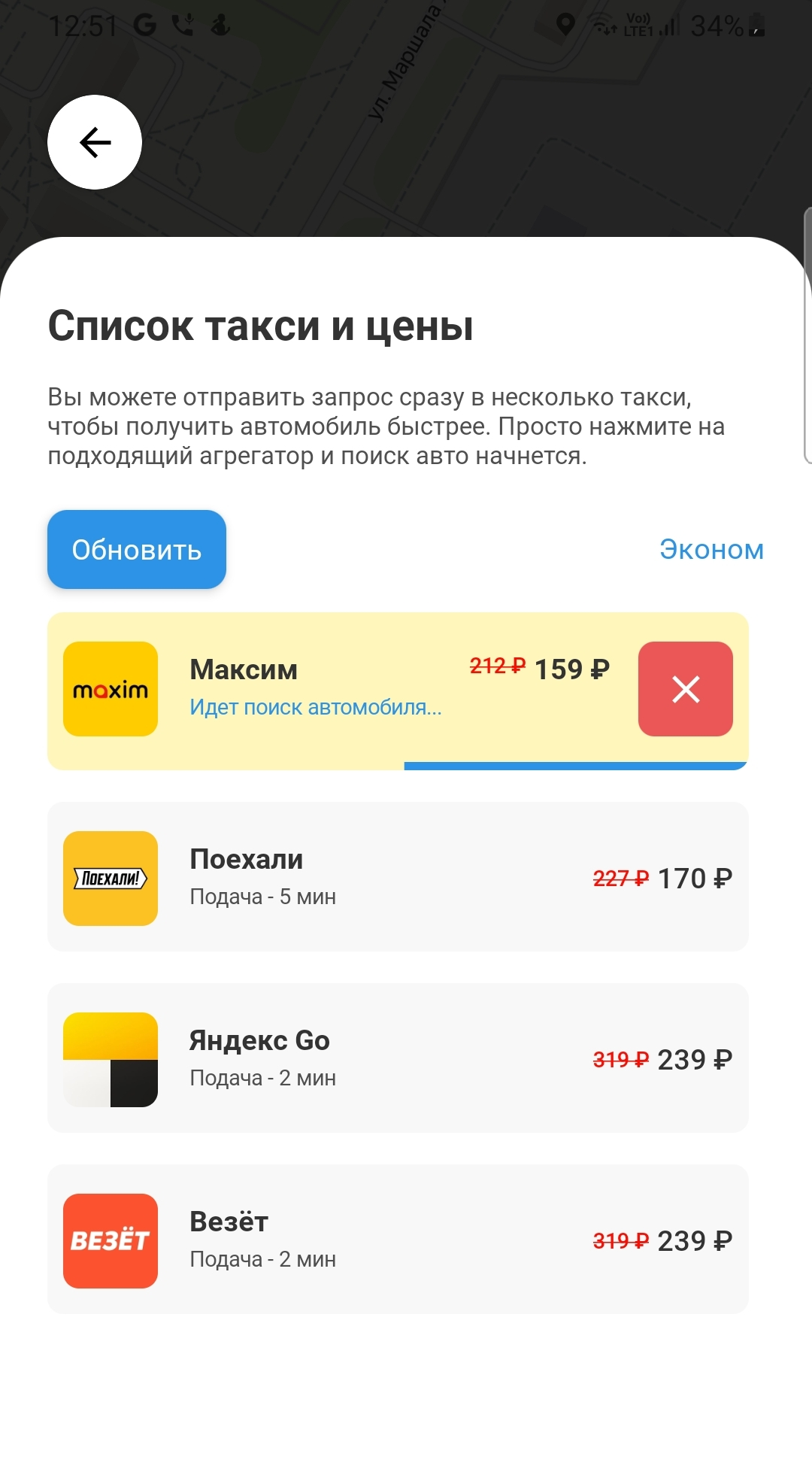812x1469 pixels.
Task: Go back with the arrow button
Action: pyautogui.click(x=95, y=142)
